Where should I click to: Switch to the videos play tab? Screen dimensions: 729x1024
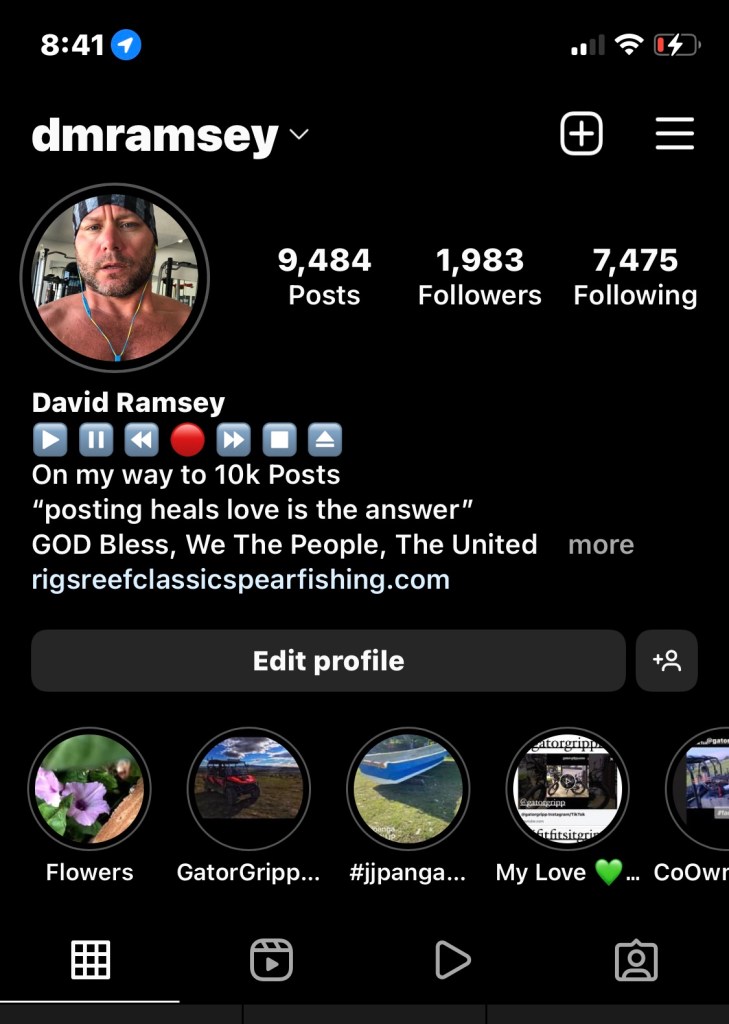(453, 961)
